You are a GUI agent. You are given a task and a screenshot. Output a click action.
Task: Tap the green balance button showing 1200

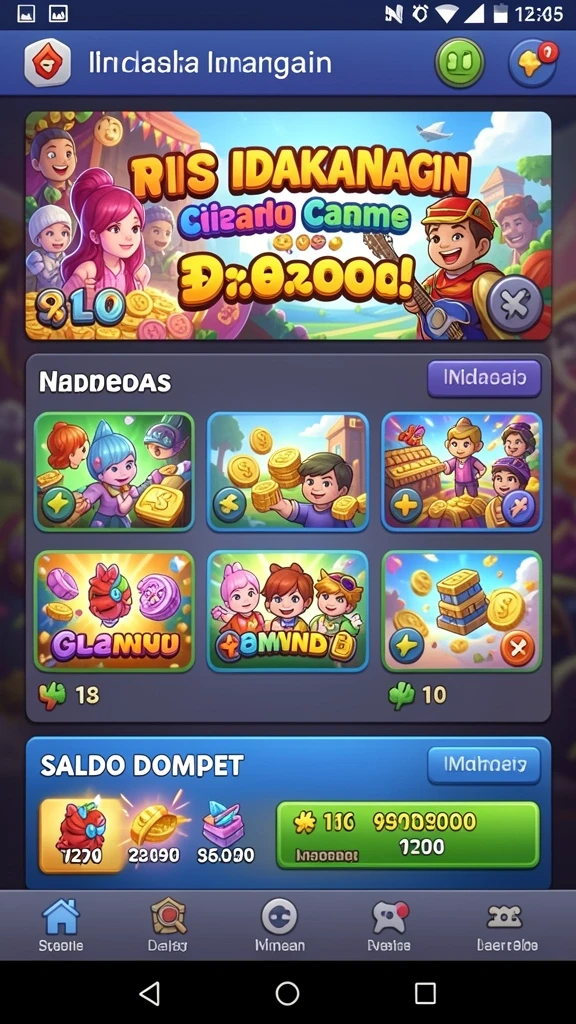pyautogui.click(x=408, y=835)
